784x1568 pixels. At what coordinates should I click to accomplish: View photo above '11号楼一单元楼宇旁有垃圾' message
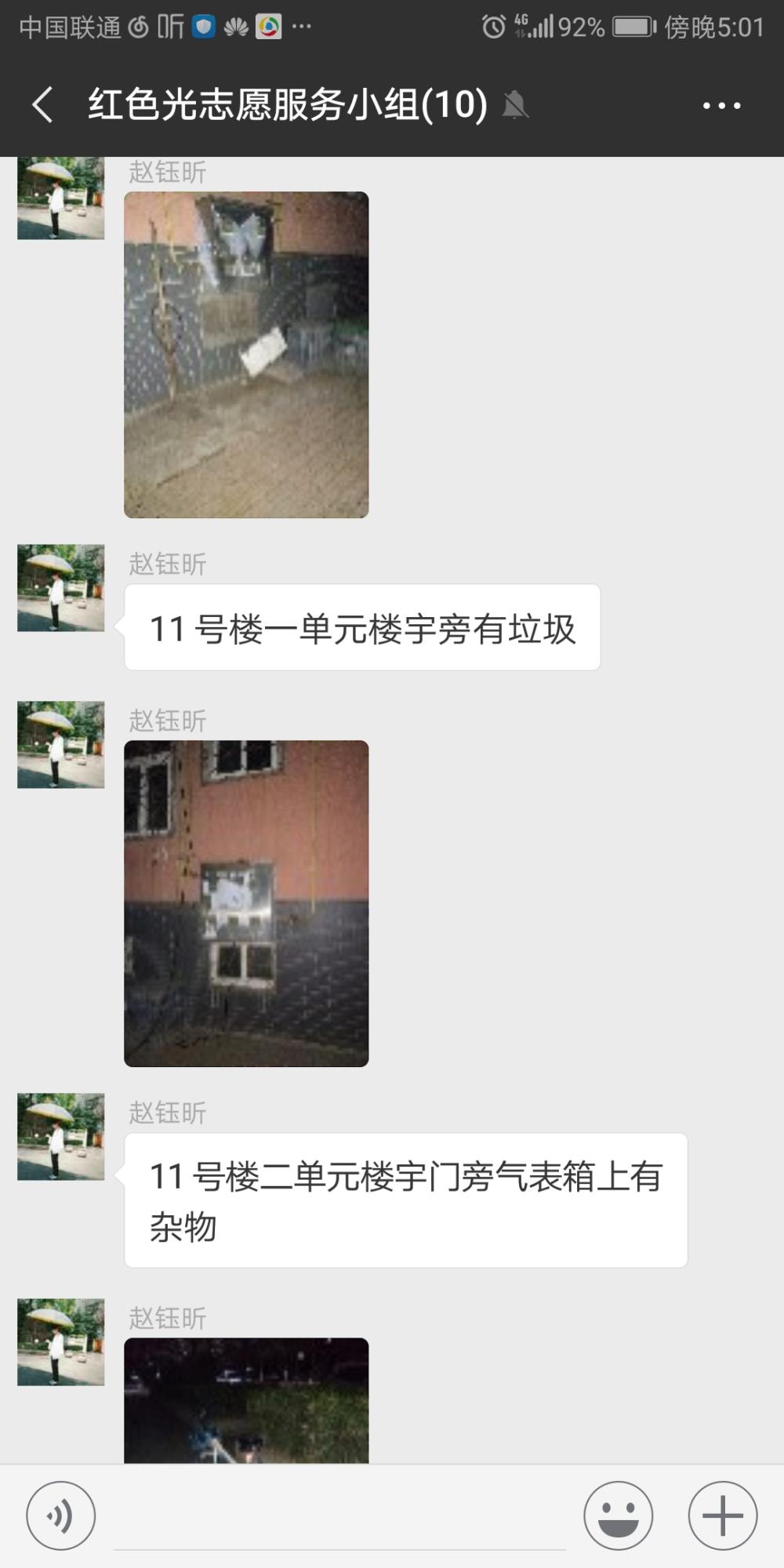(246, 354)
